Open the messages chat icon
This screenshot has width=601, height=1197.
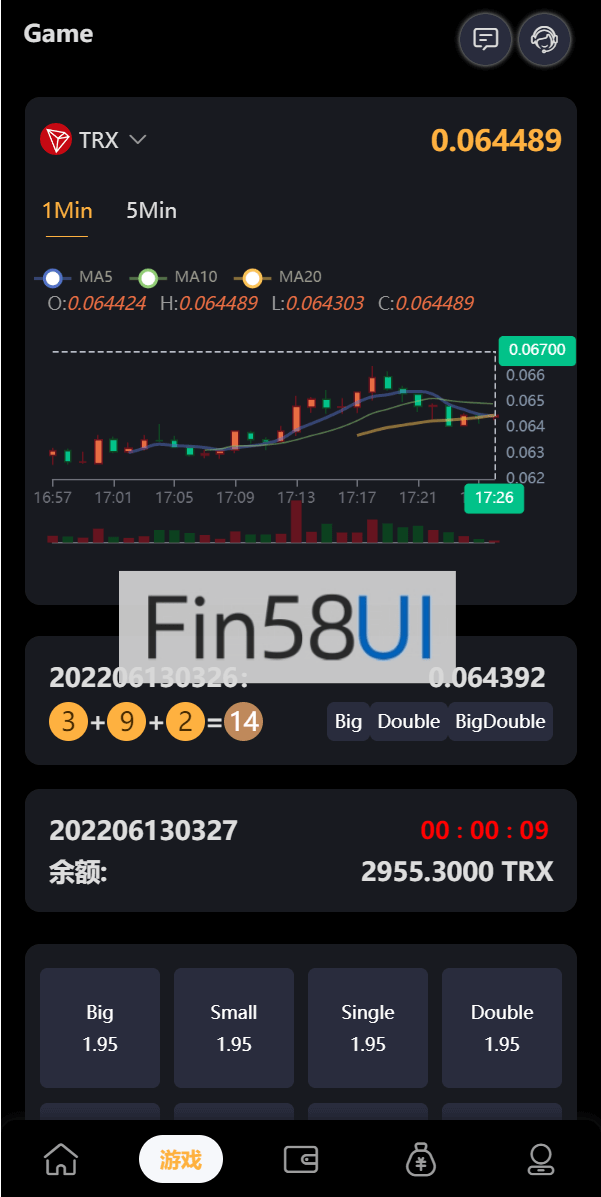(x=485, y=40)
